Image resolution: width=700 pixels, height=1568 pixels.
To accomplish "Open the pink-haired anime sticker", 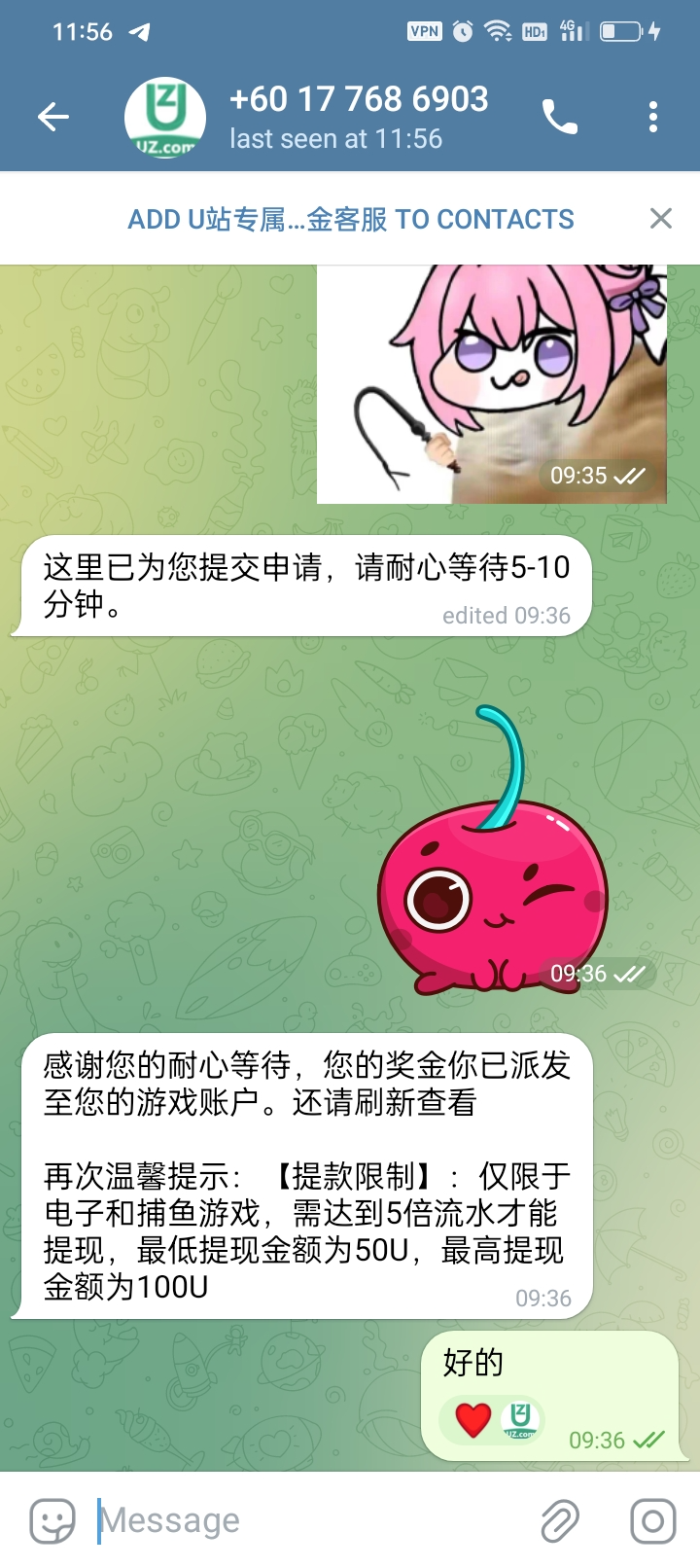I will 491,383.
